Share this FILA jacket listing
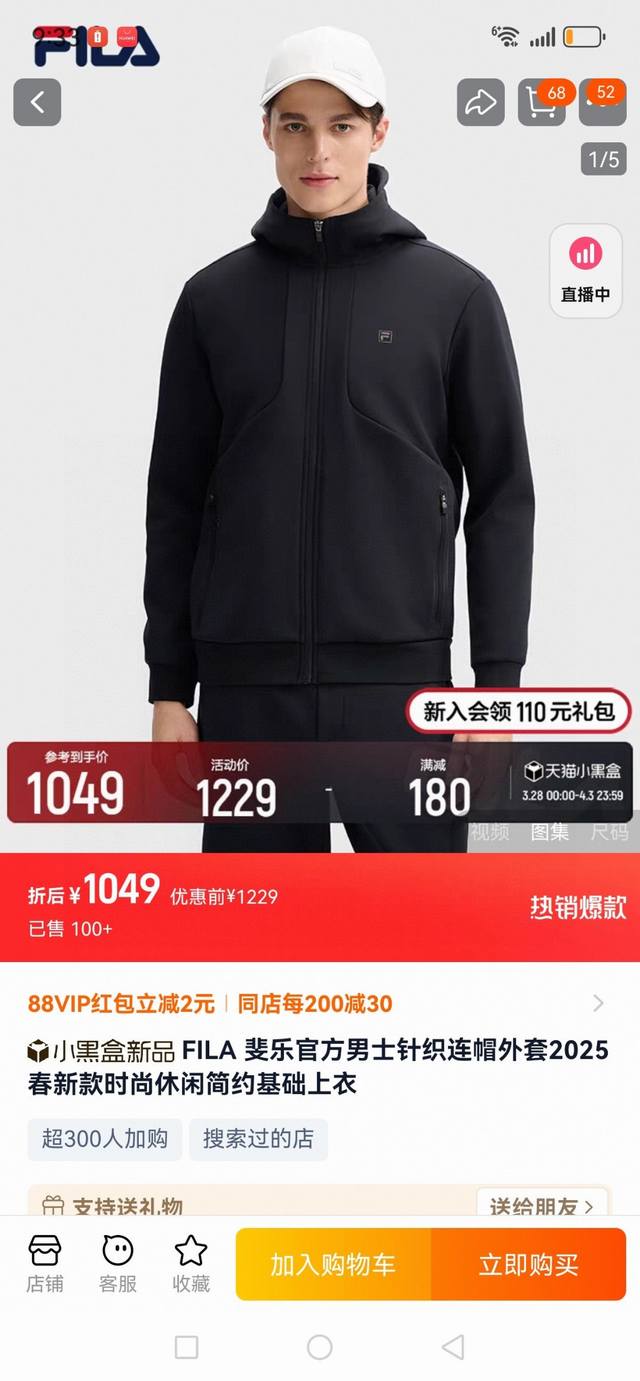 [481, 102]
